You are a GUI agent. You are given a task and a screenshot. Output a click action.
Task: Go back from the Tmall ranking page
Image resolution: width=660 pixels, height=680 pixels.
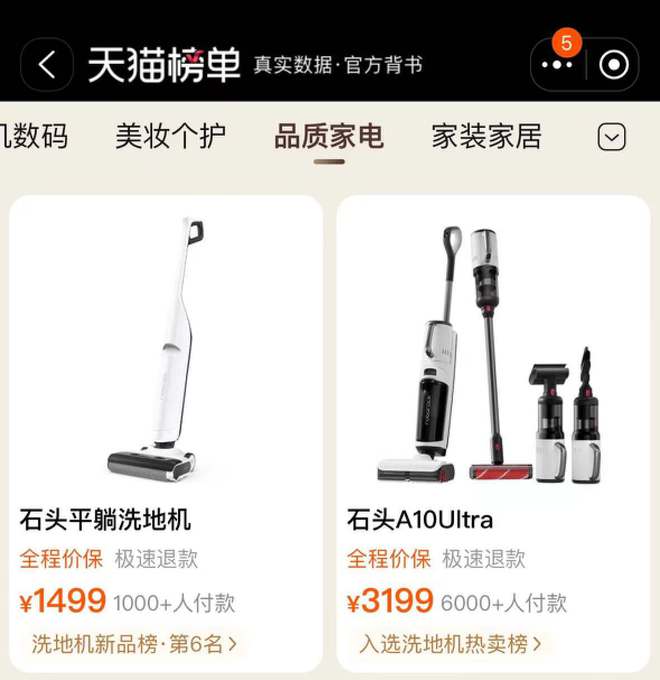[x=46, y=65]
